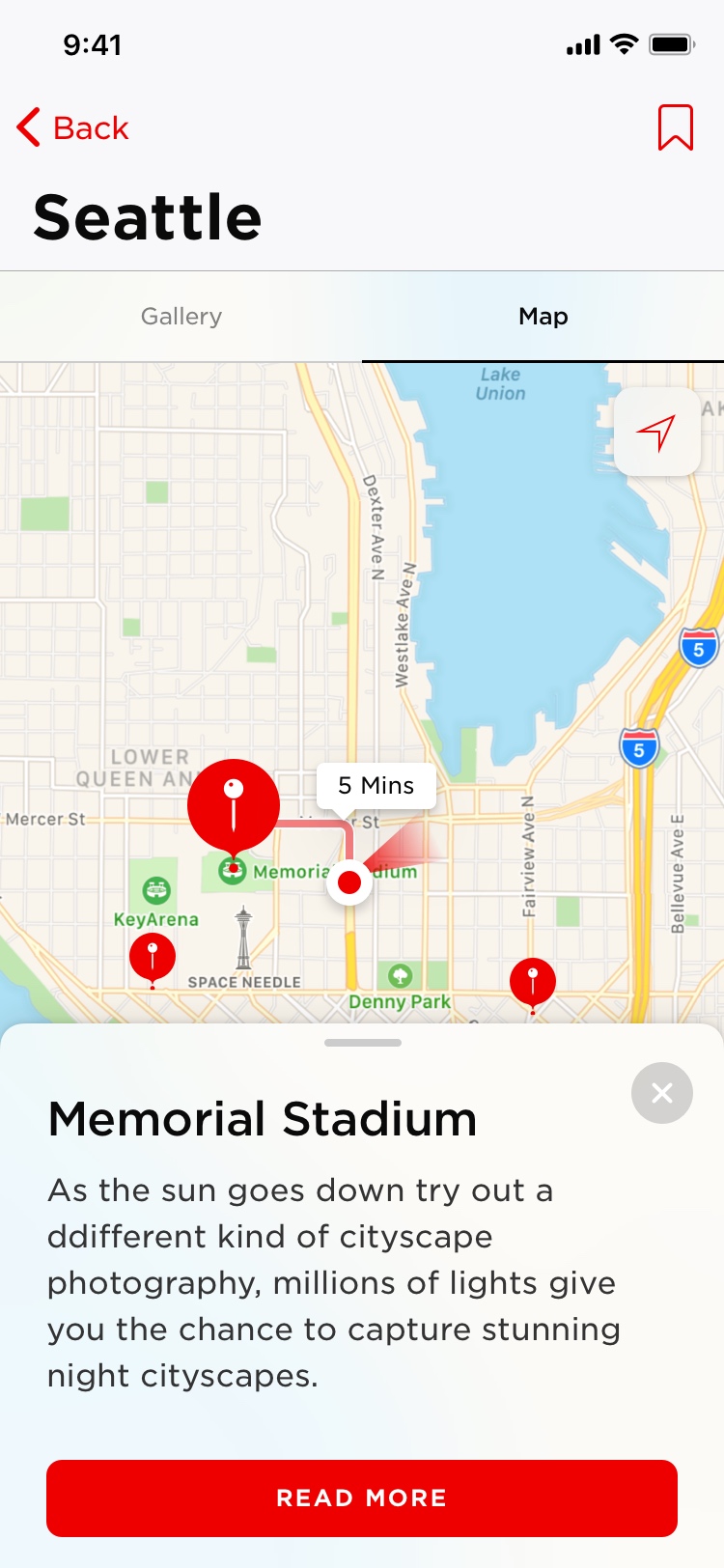
Task: Tap the large pin at Memorial Stadium
Action: (234, 805)
